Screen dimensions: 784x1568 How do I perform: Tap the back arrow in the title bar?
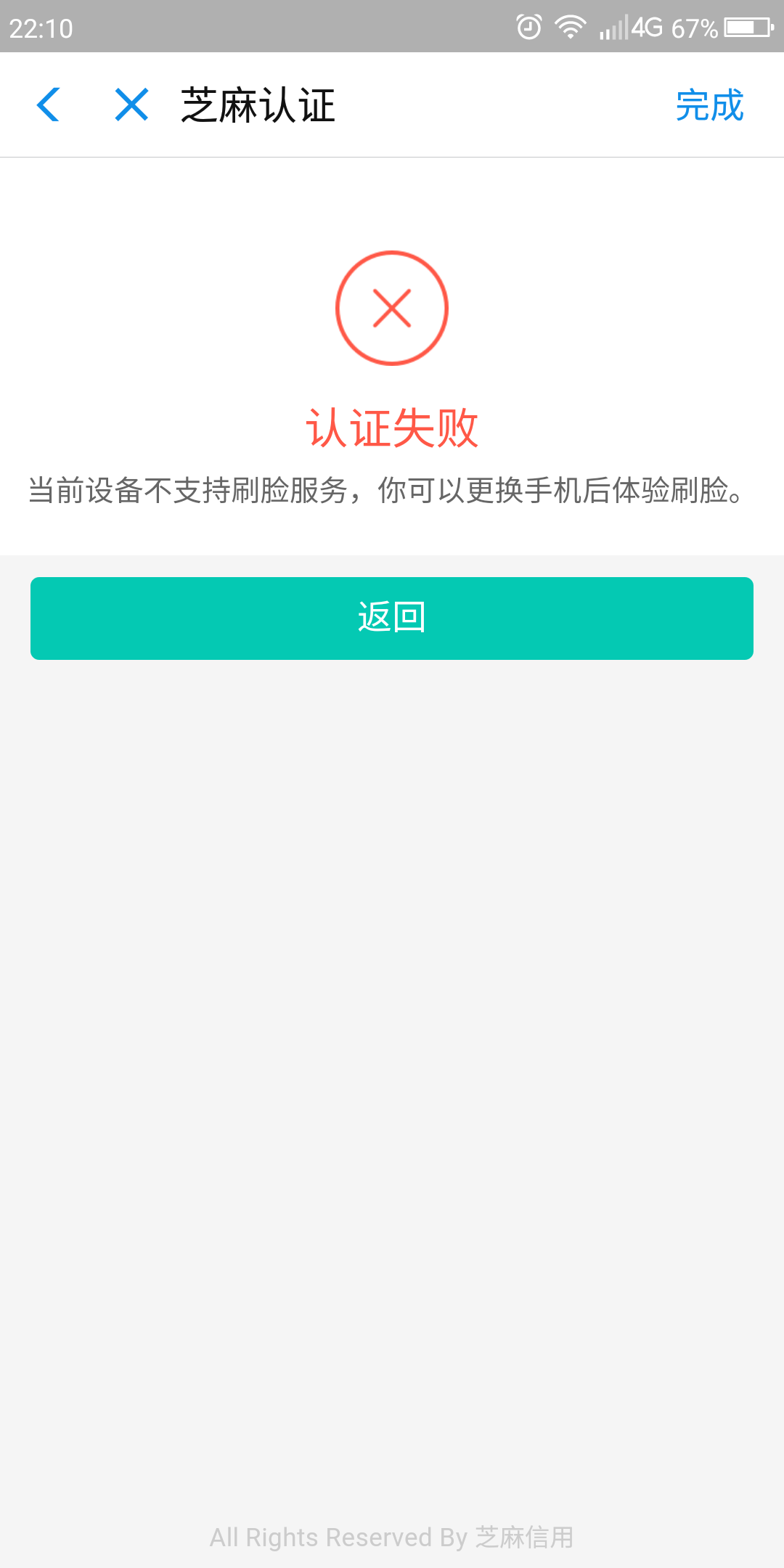(x=49, y=105)
